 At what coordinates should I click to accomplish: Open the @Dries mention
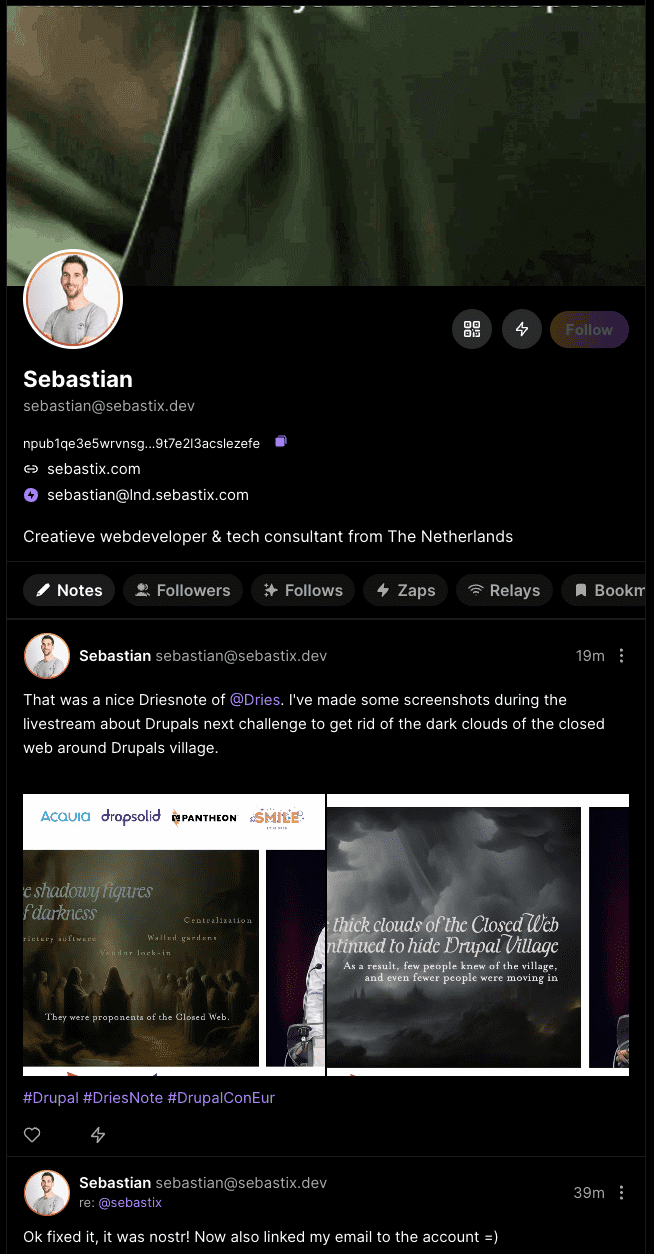pyautogui.click(x=257, y=700)
